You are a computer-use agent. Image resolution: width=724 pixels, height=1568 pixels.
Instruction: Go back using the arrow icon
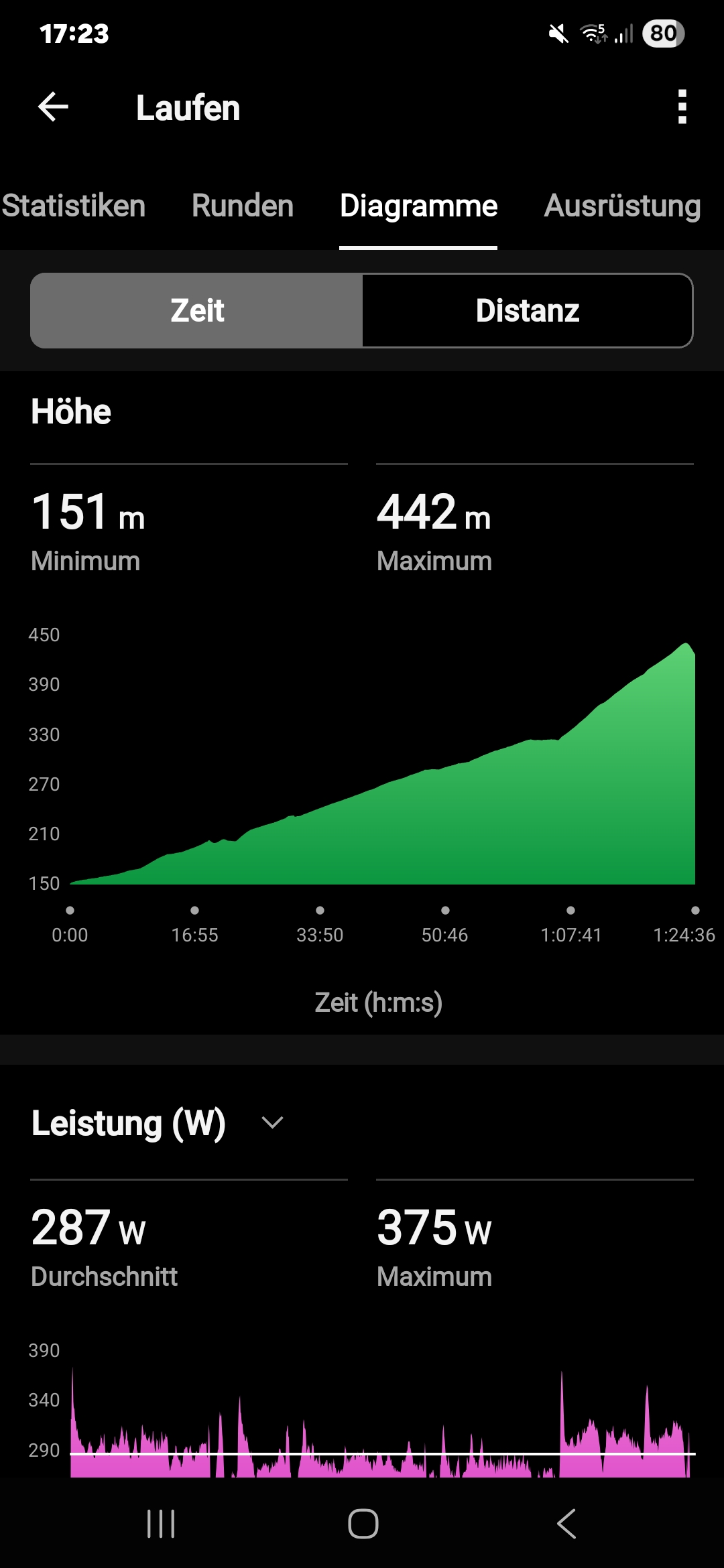[54, 107]
